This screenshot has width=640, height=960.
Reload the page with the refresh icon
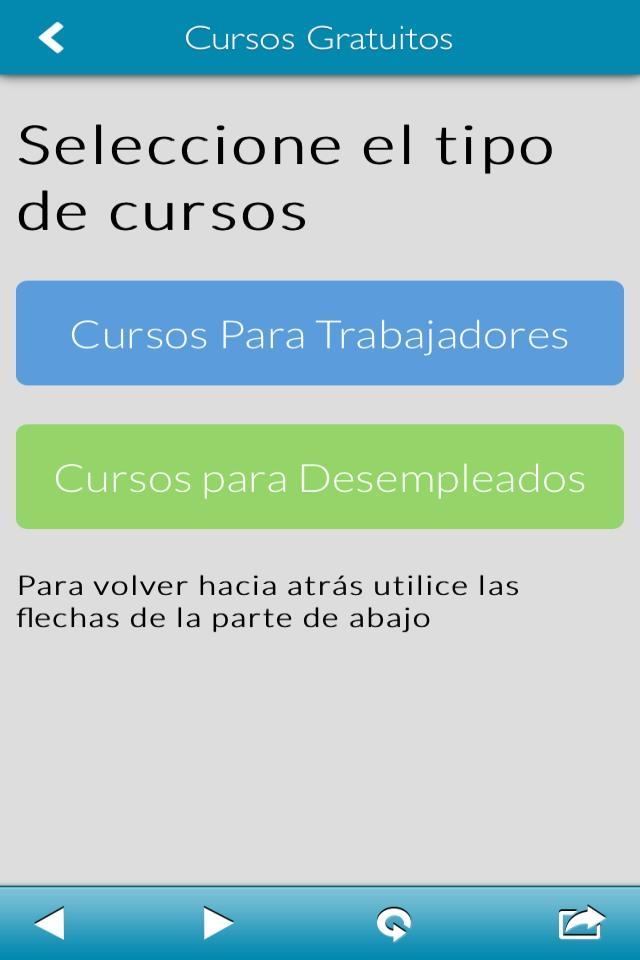pos(394,923)
